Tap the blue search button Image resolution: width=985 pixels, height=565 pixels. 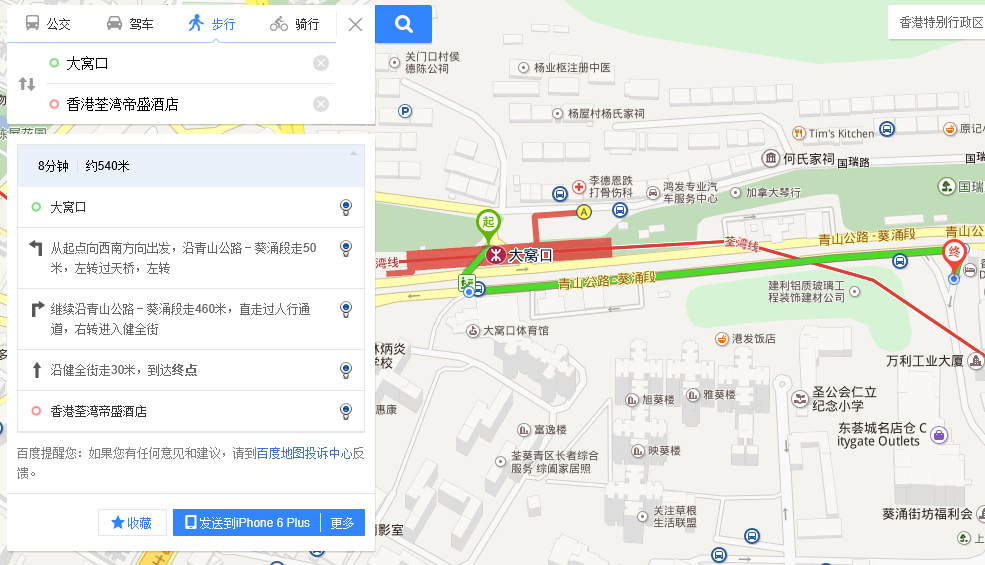(x=403, y=24)
